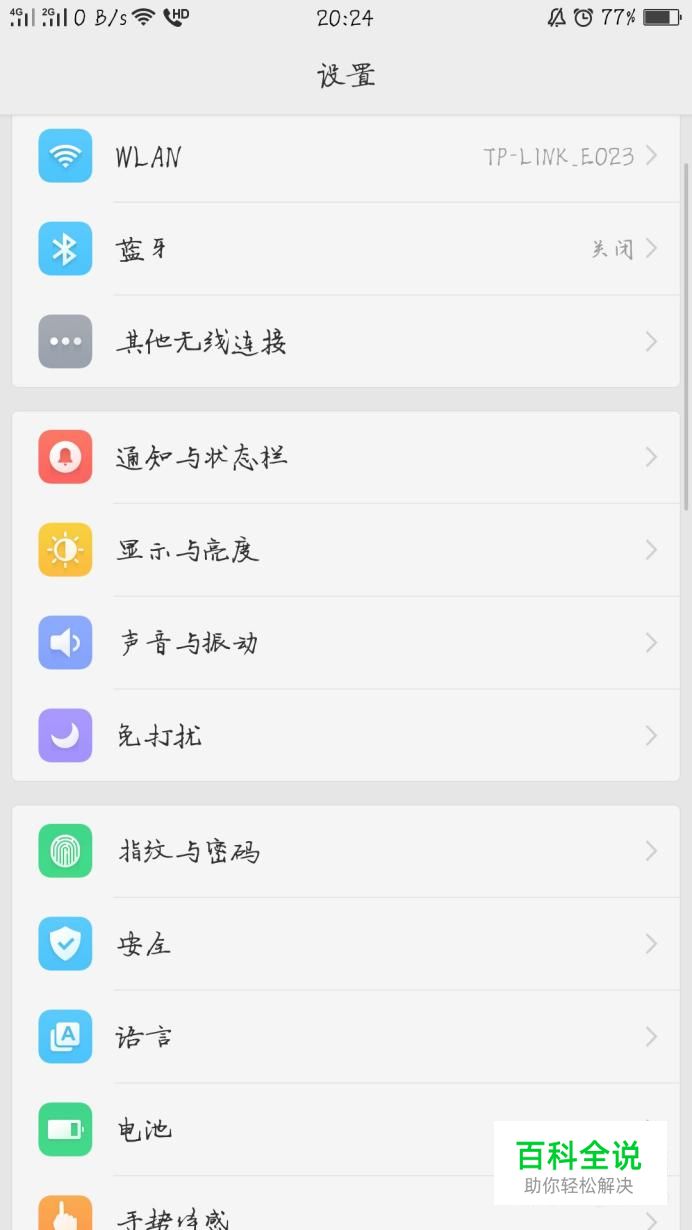Open 语言 settings
This screenshot has width=692, height=1230.
coord(345,1037)
